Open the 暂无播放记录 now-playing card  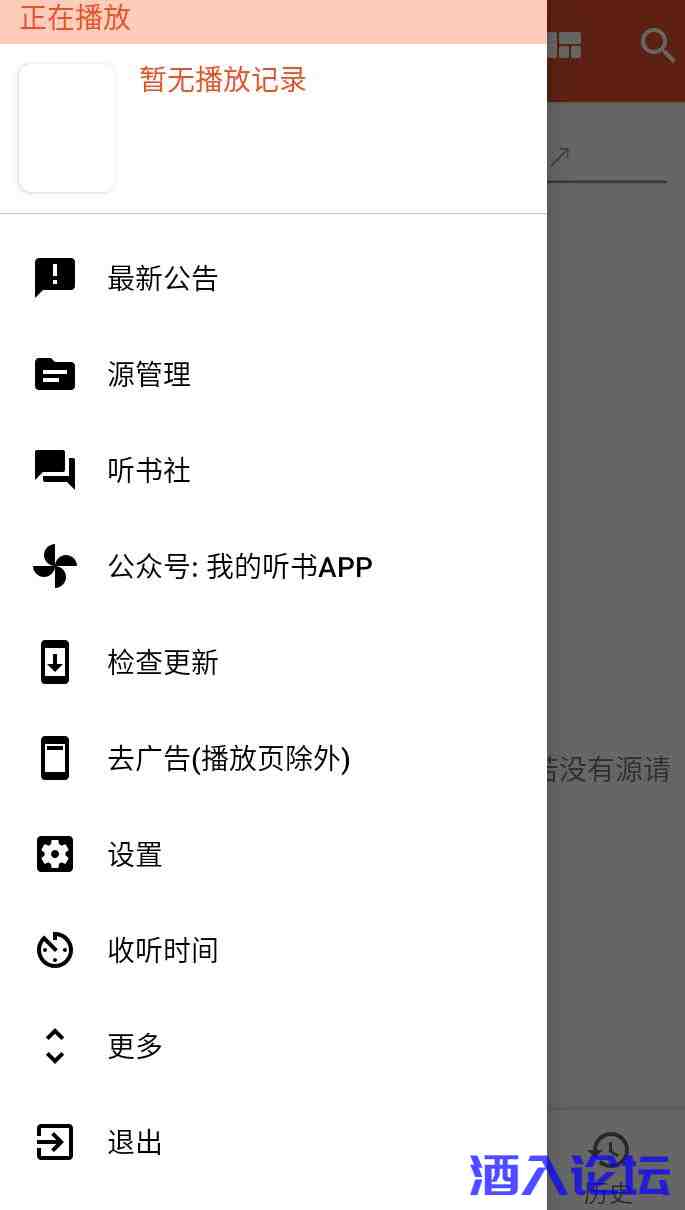[222, 80]
